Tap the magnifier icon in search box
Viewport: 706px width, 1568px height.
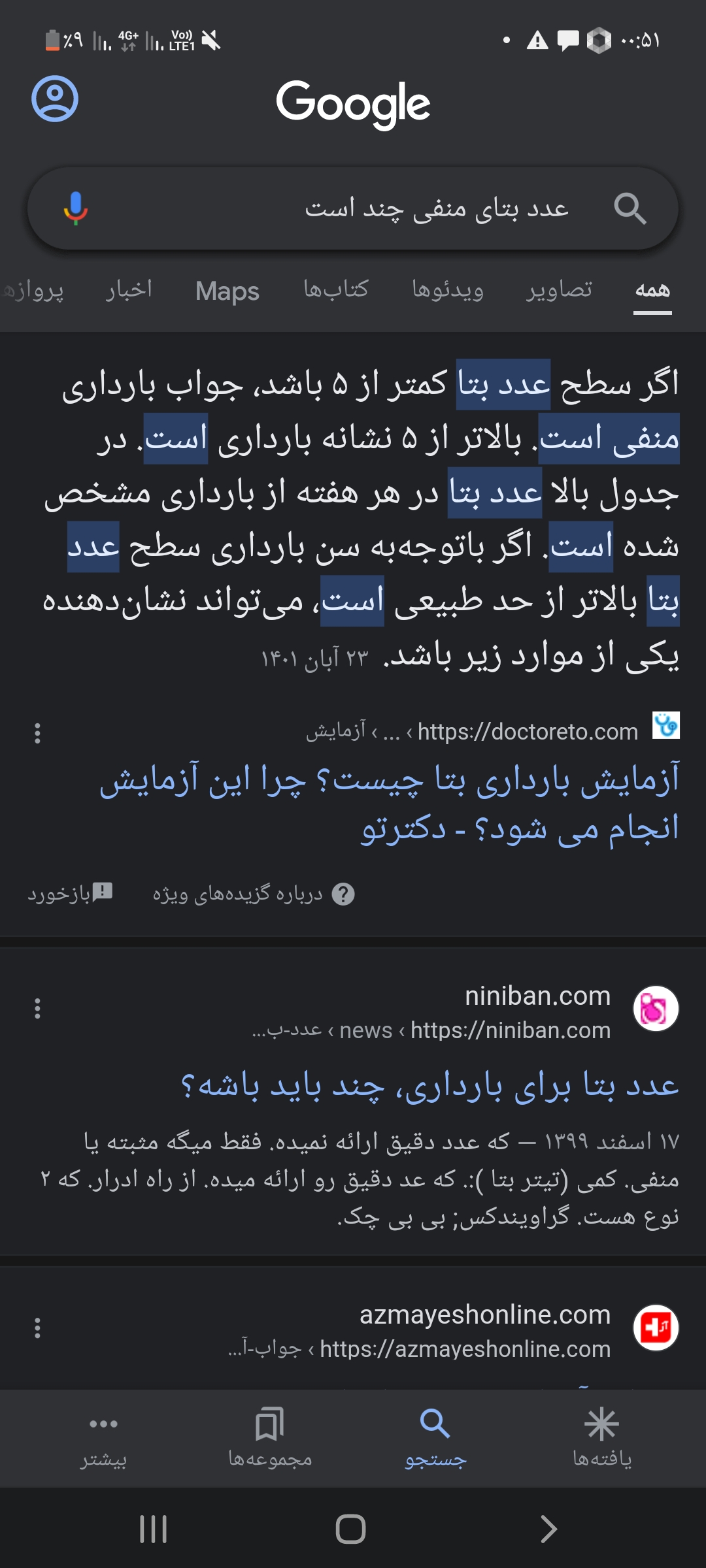pyautogui.click(x=630, y=208)
